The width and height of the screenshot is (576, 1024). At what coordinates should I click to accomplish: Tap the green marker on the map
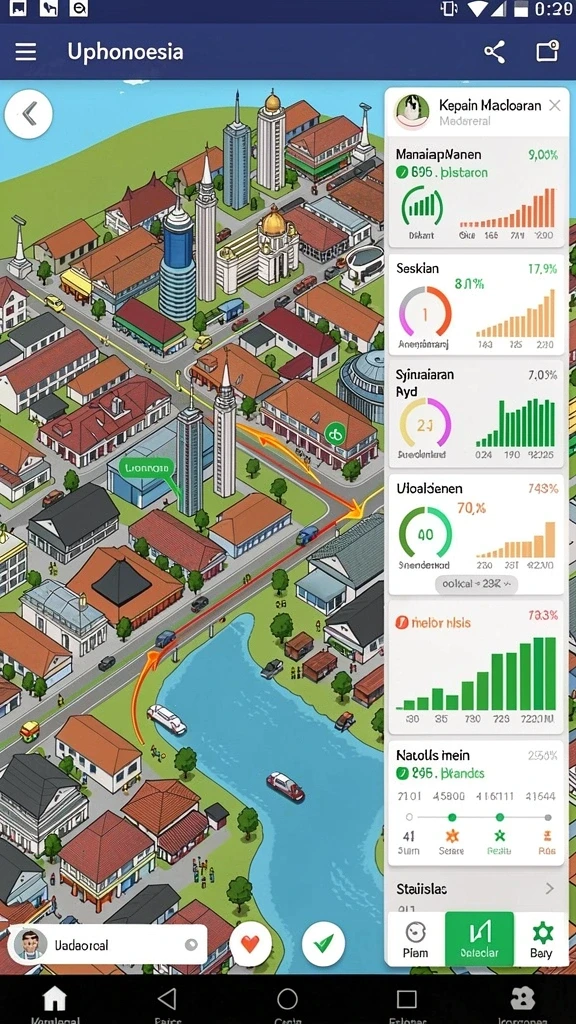335,434
